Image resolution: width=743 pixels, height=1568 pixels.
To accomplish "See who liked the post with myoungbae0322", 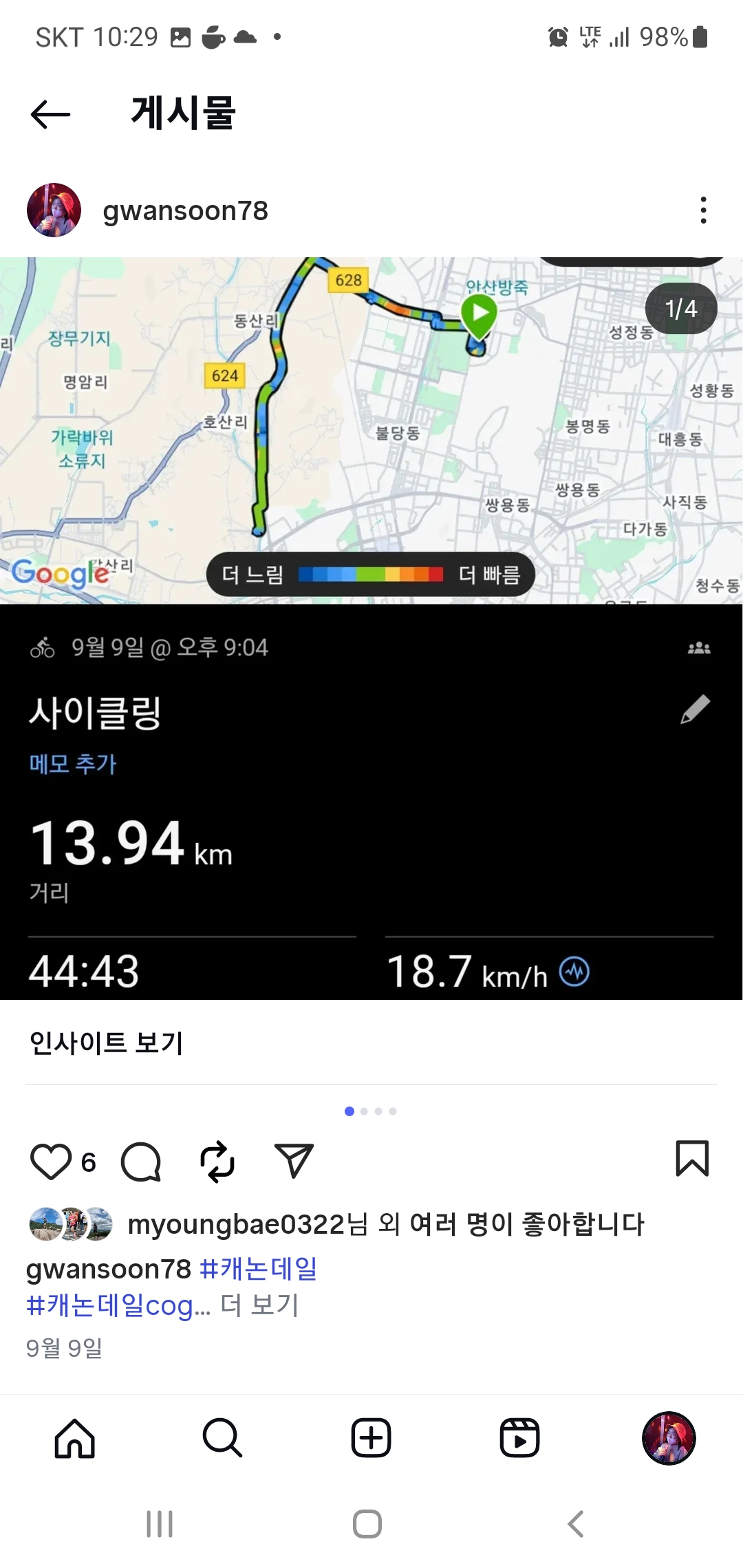I will (x=385, y=1225).
